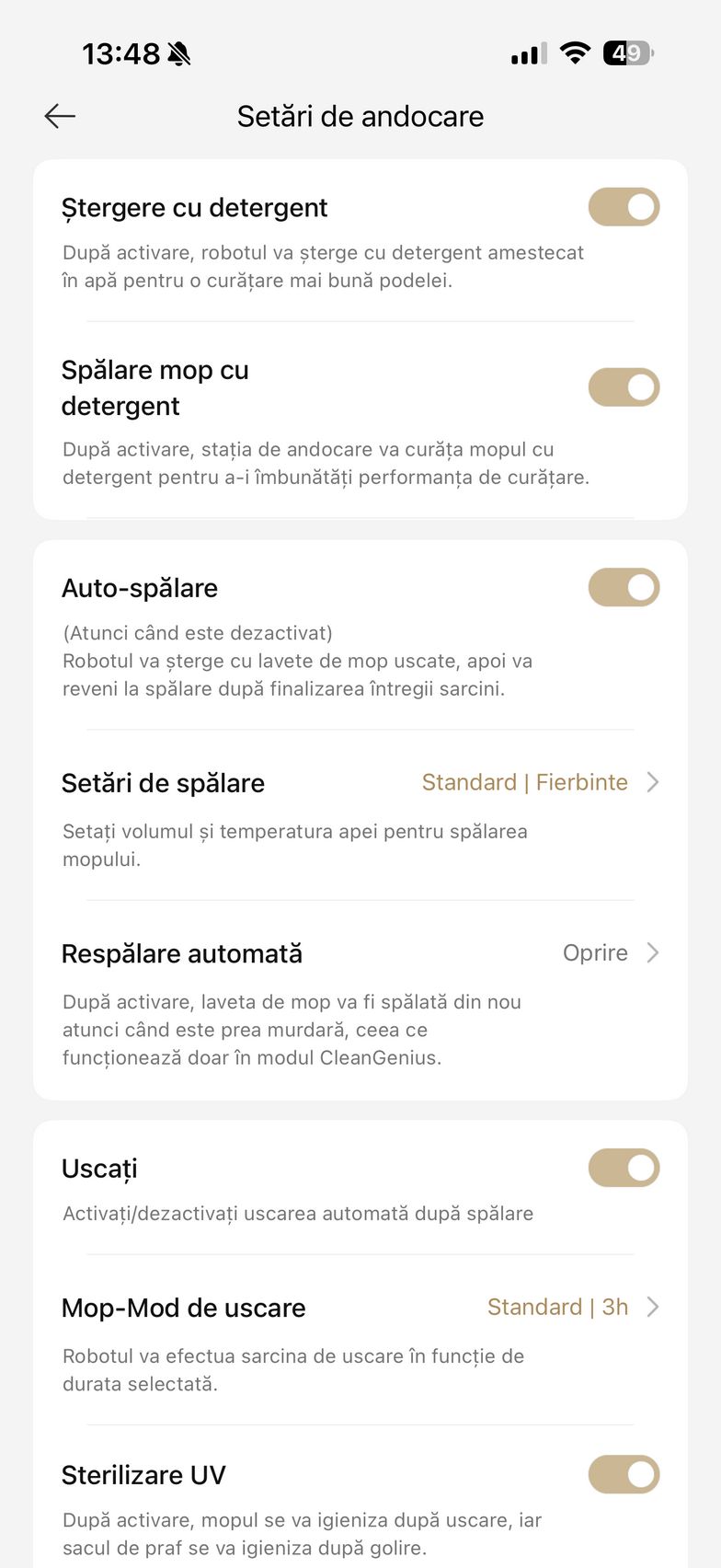Switch off Sterilizare UV
Viewport: 721px width, 1568px height.
pos(624,1474)
